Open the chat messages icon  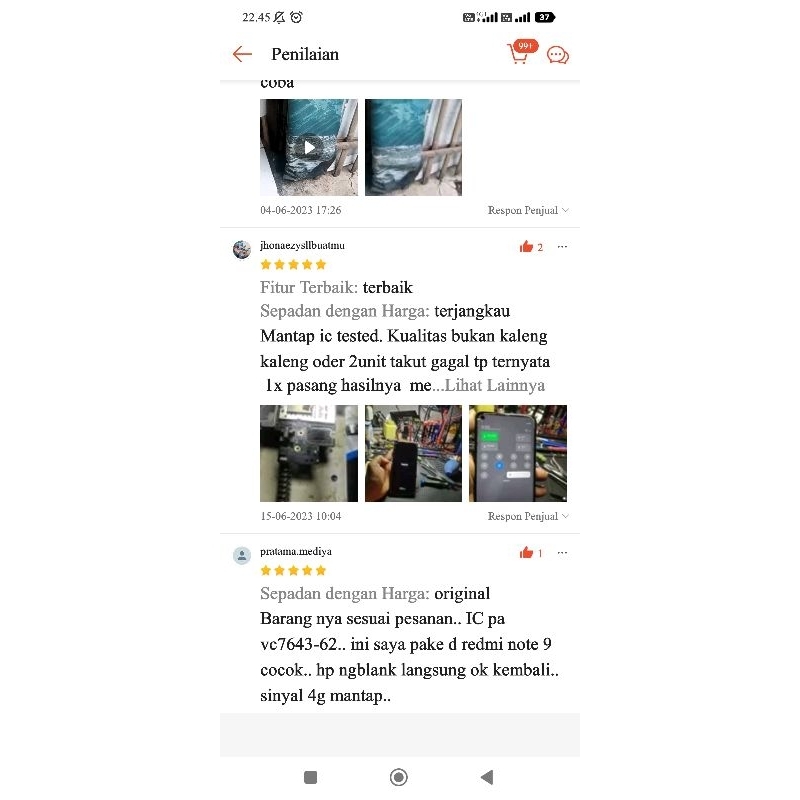558,55
